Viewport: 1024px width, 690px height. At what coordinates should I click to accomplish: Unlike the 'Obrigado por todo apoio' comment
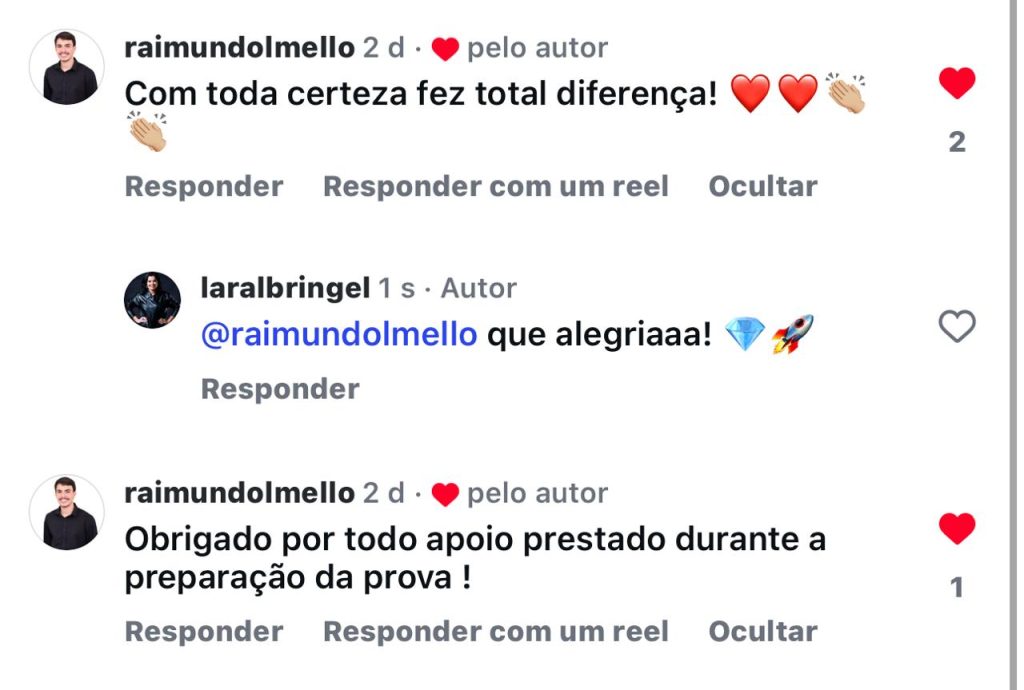[x=956, y=528]
